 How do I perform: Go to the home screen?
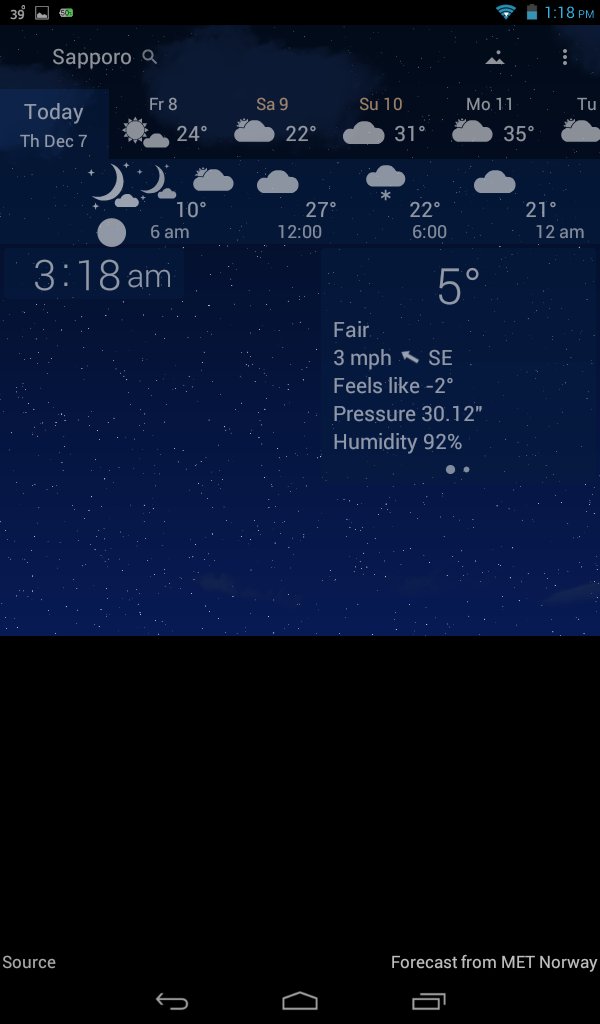point(300,1000)
